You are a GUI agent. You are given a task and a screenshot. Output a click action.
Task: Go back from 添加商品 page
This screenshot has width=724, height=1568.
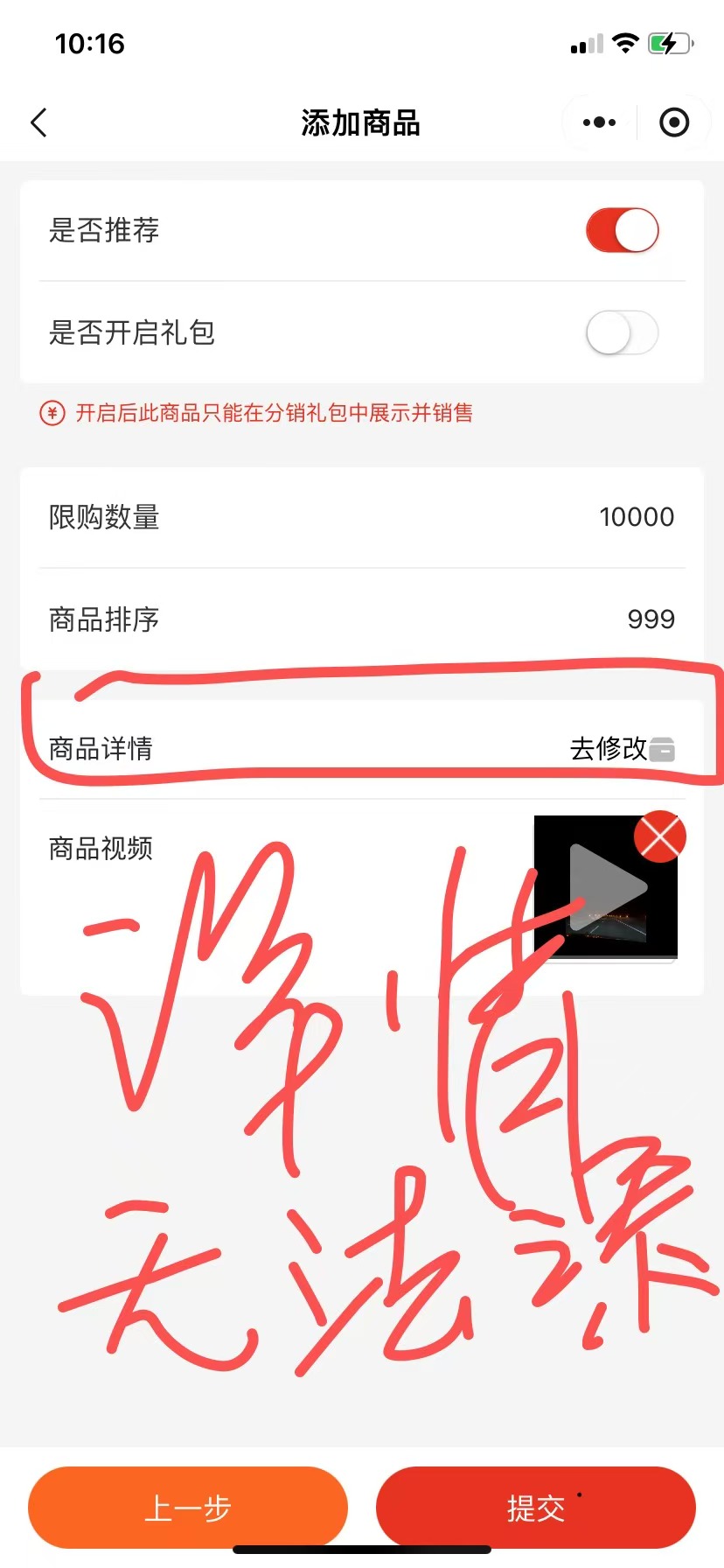tap(38, 122)
